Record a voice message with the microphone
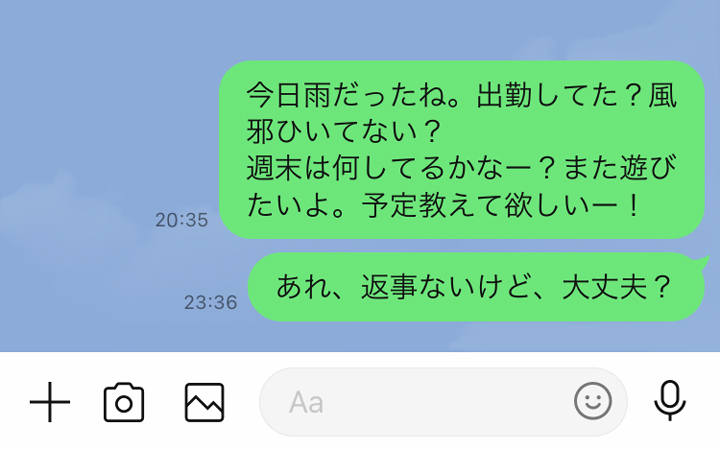 (670, 402)
